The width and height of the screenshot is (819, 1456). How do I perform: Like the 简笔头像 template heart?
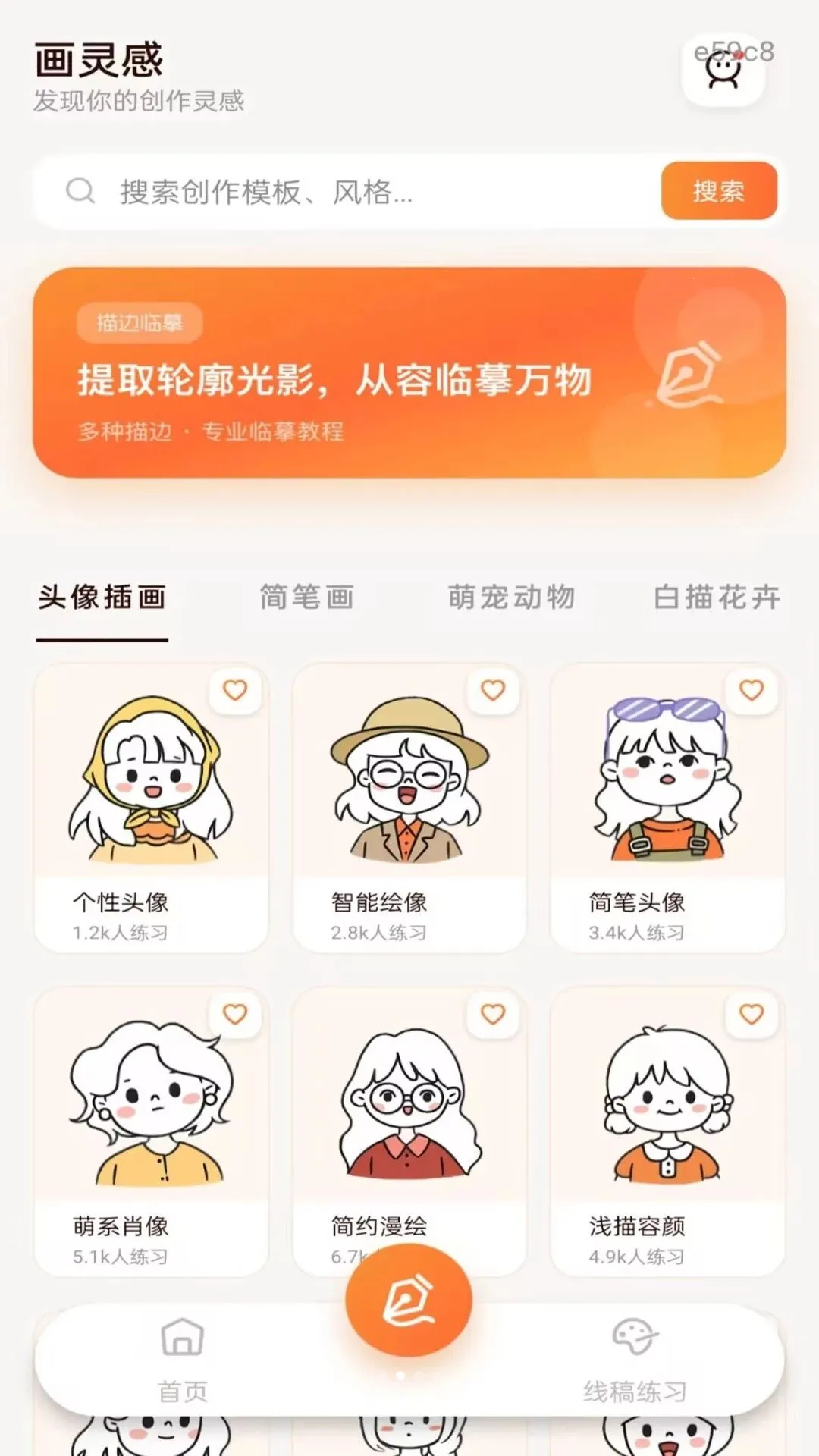[752, 690]
